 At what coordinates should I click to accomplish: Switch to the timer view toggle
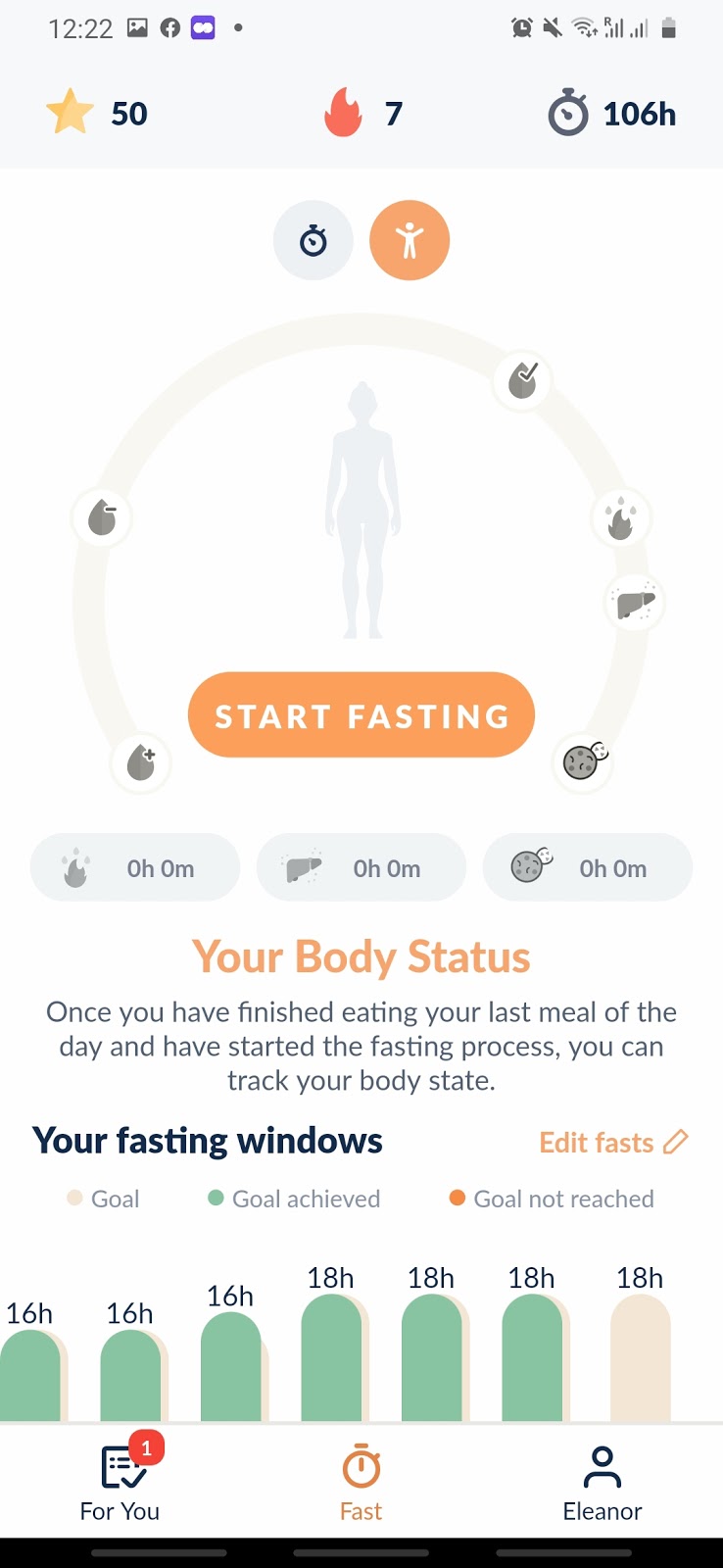point(313,241)
